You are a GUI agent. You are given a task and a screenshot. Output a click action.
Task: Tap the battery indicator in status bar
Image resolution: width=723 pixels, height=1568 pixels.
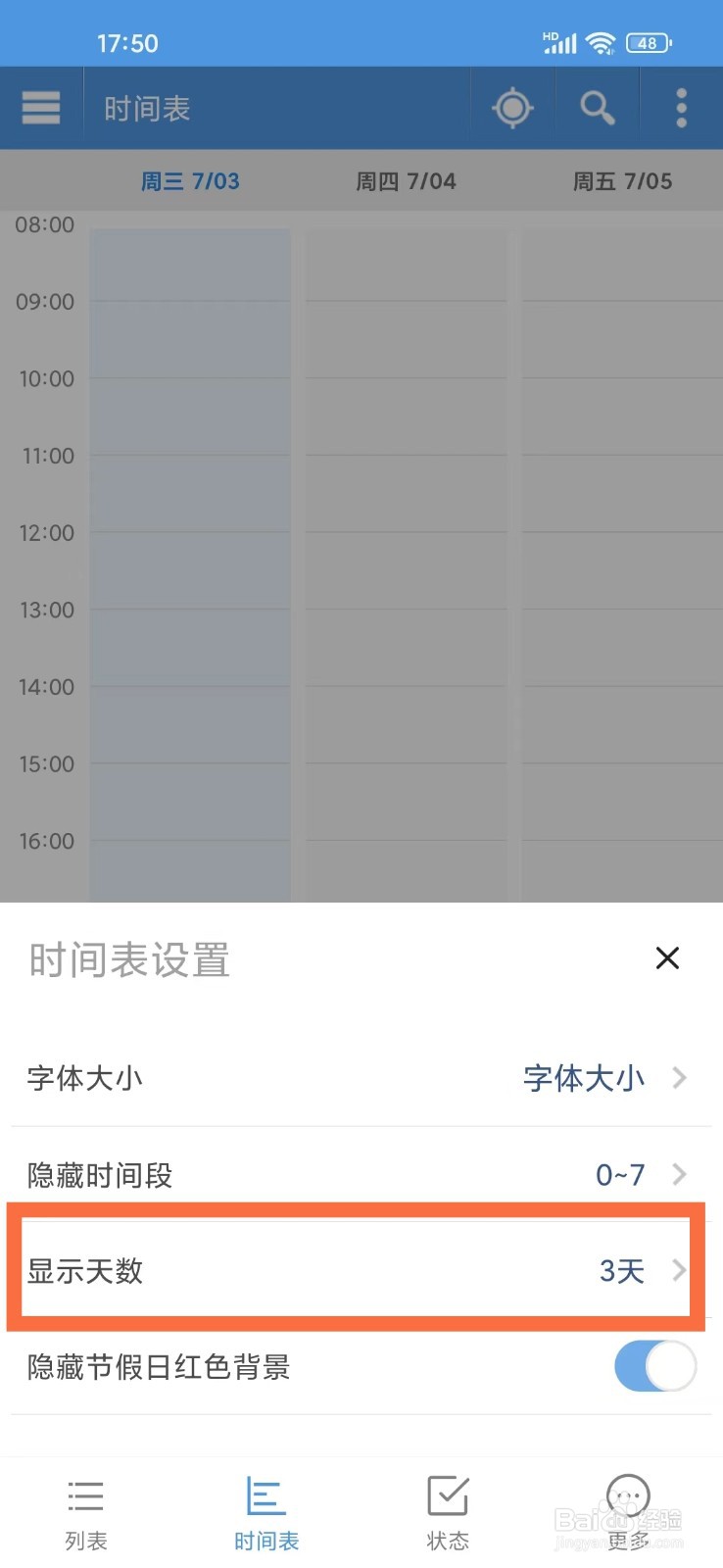(x=645, y=43)
